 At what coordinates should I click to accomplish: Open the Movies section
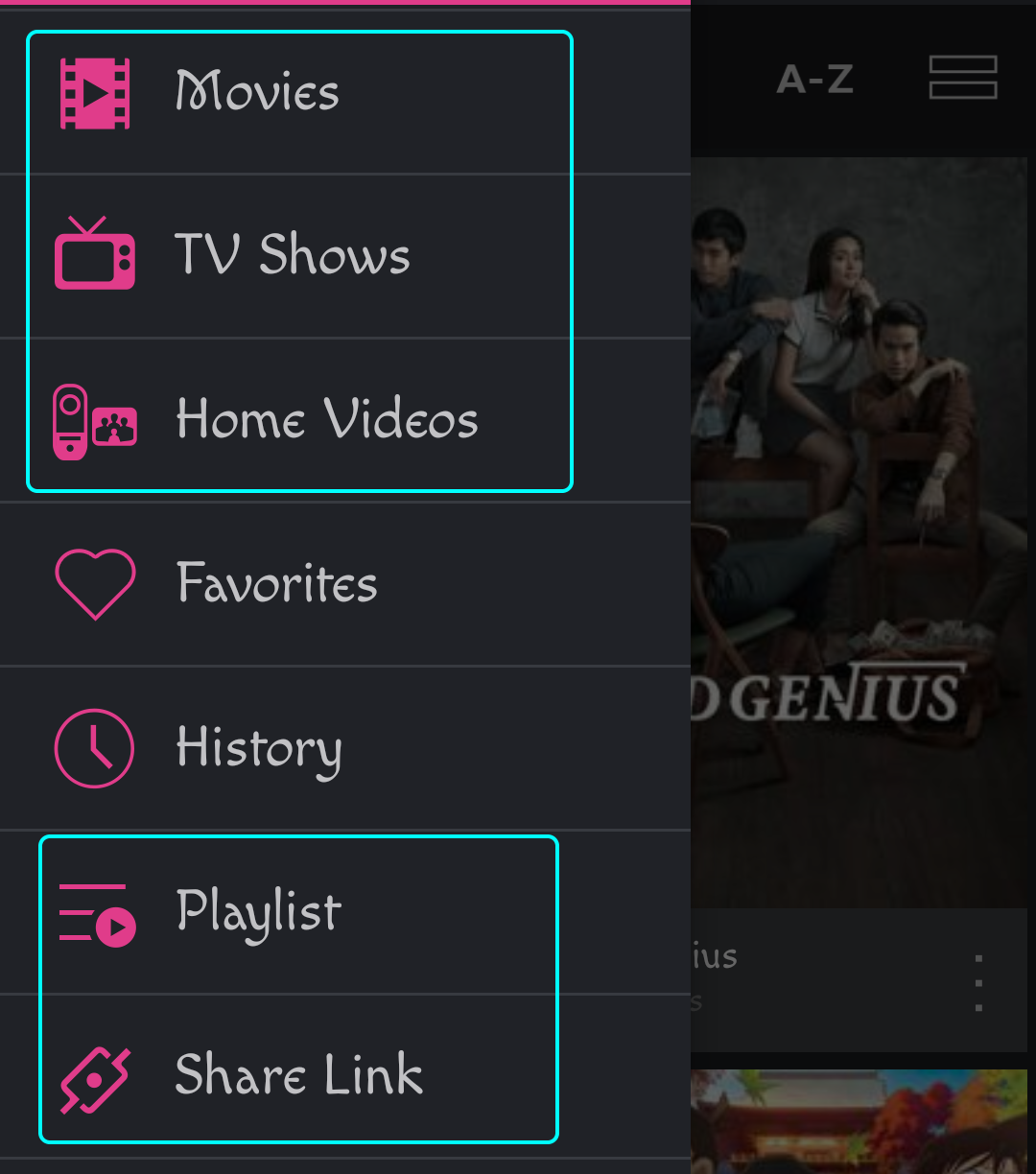(x=257, y=93)
